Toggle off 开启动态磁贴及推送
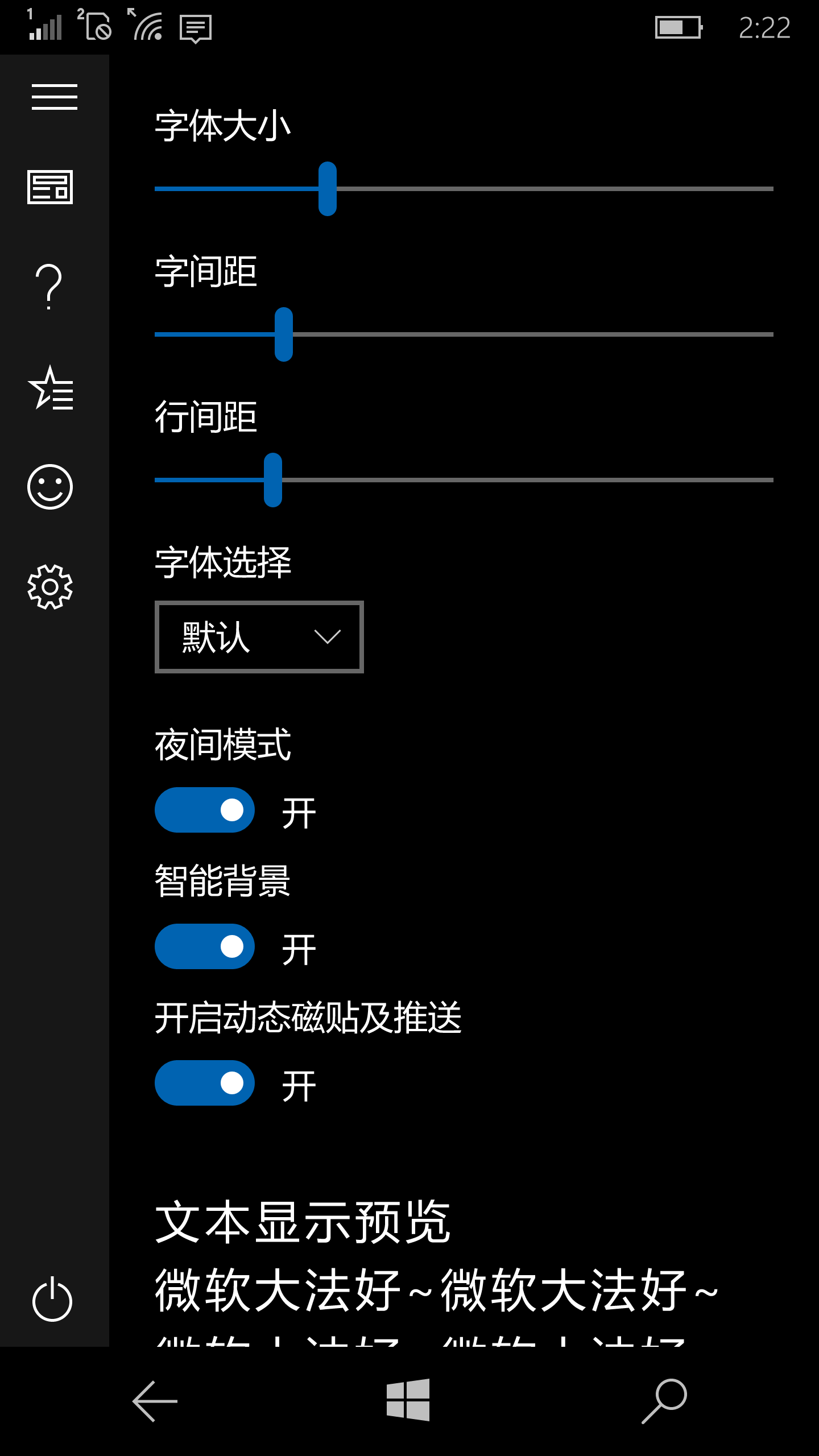This screenshot has width=819, height=1456. point(205,1083)
